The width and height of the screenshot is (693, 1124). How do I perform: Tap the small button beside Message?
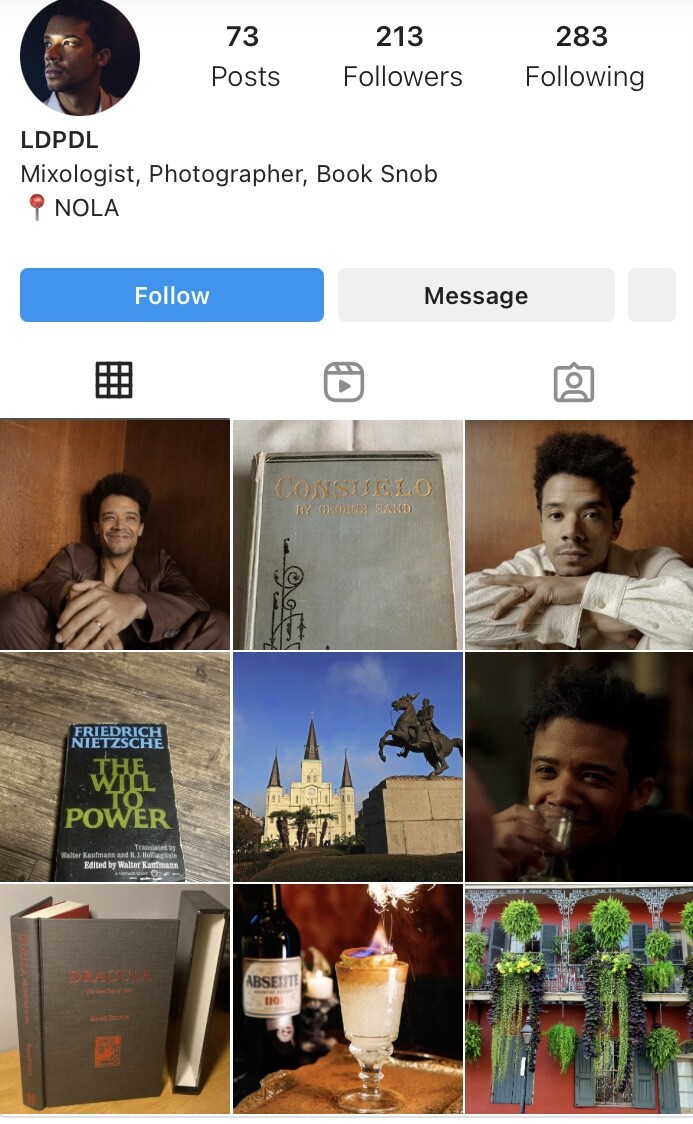pos(652,295)
